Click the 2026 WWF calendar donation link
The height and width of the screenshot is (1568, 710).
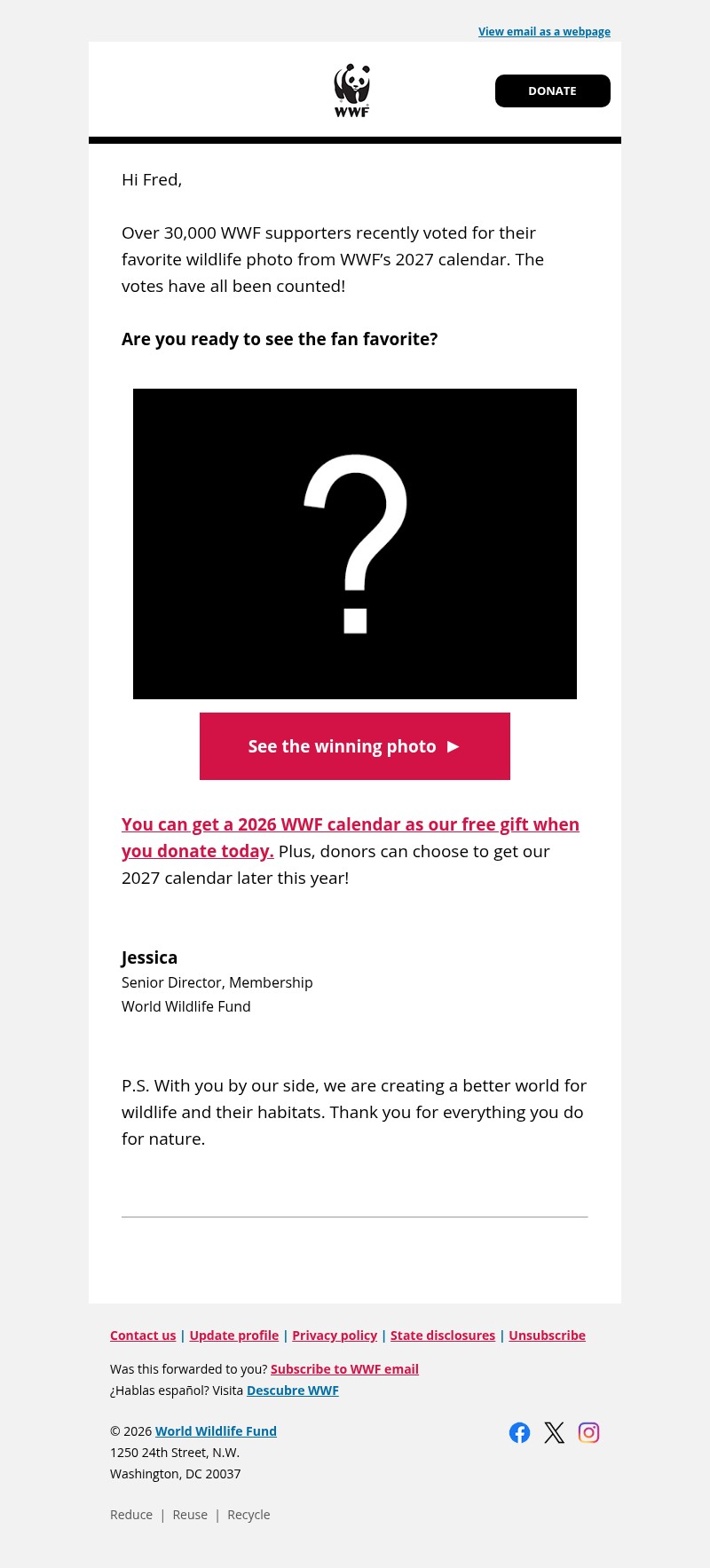pyautogui.click(x=350, y=823)
